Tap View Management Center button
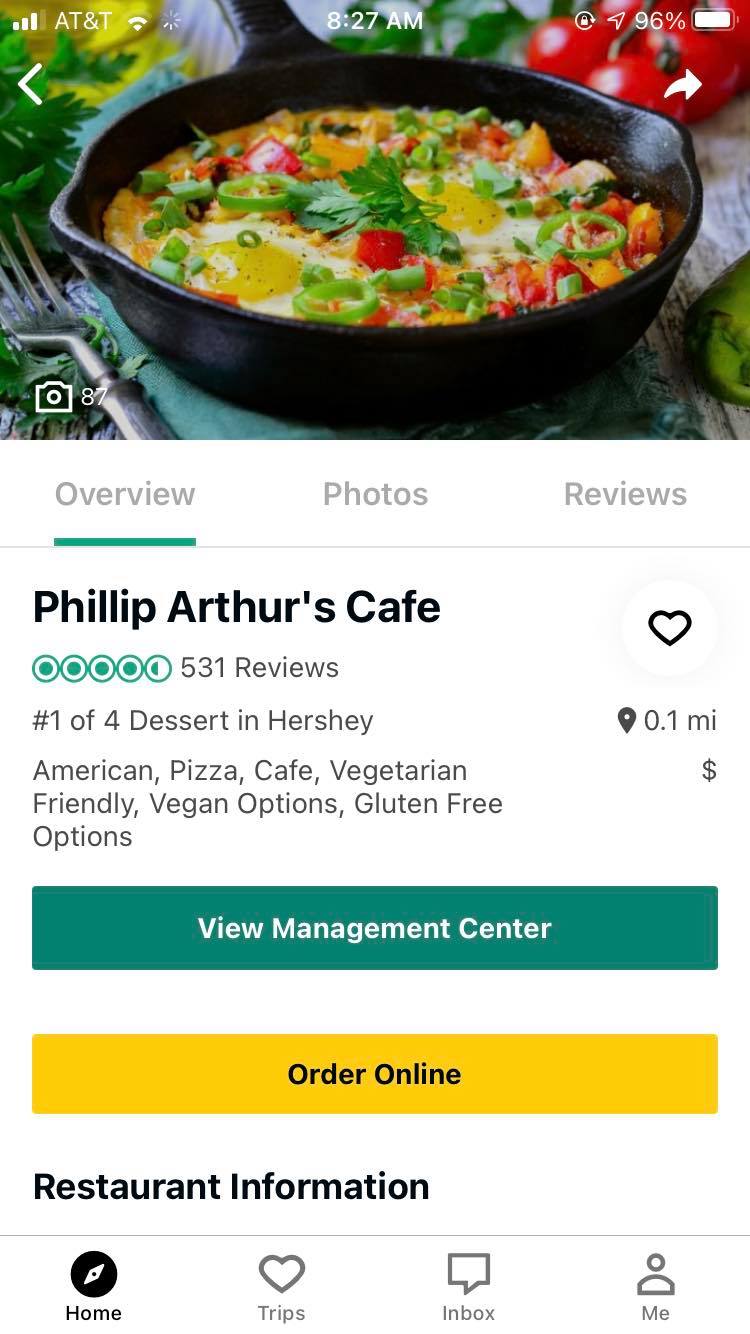The width and height of the screenshot is (750, 1334). pyautogui.click(x=375, y=928)
